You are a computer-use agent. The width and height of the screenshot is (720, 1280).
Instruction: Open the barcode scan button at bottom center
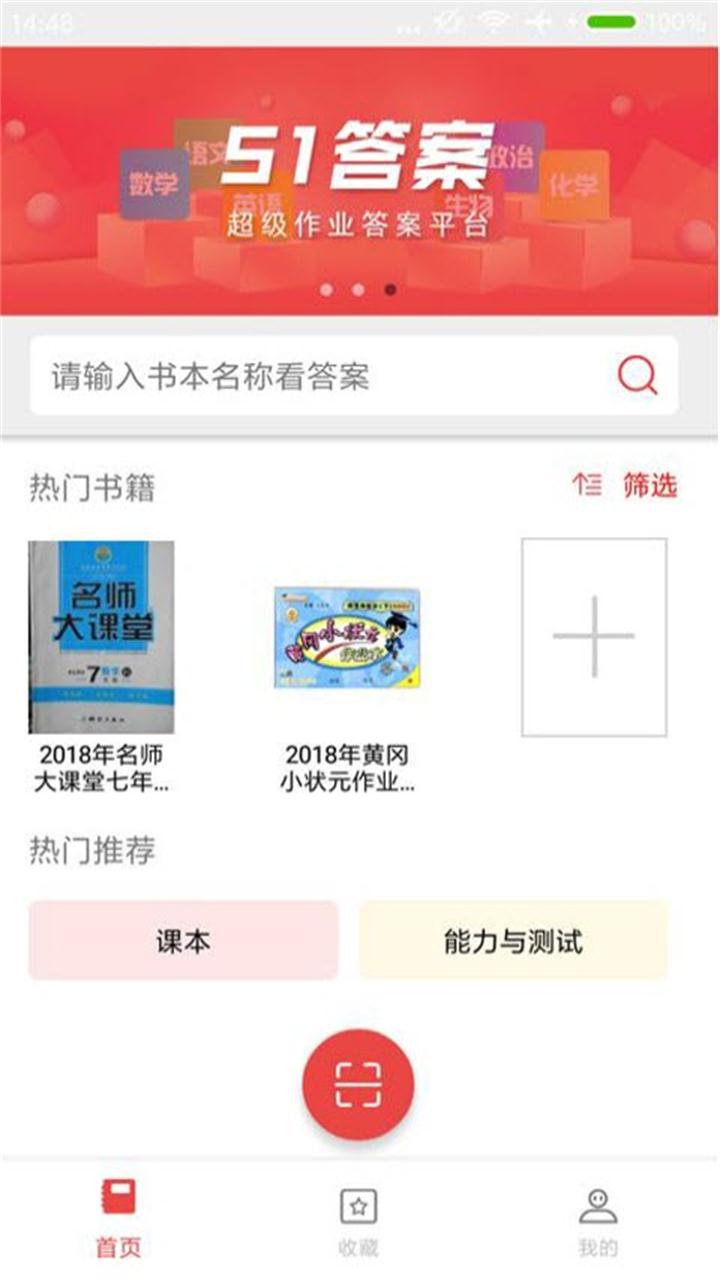click(360, 1085)
